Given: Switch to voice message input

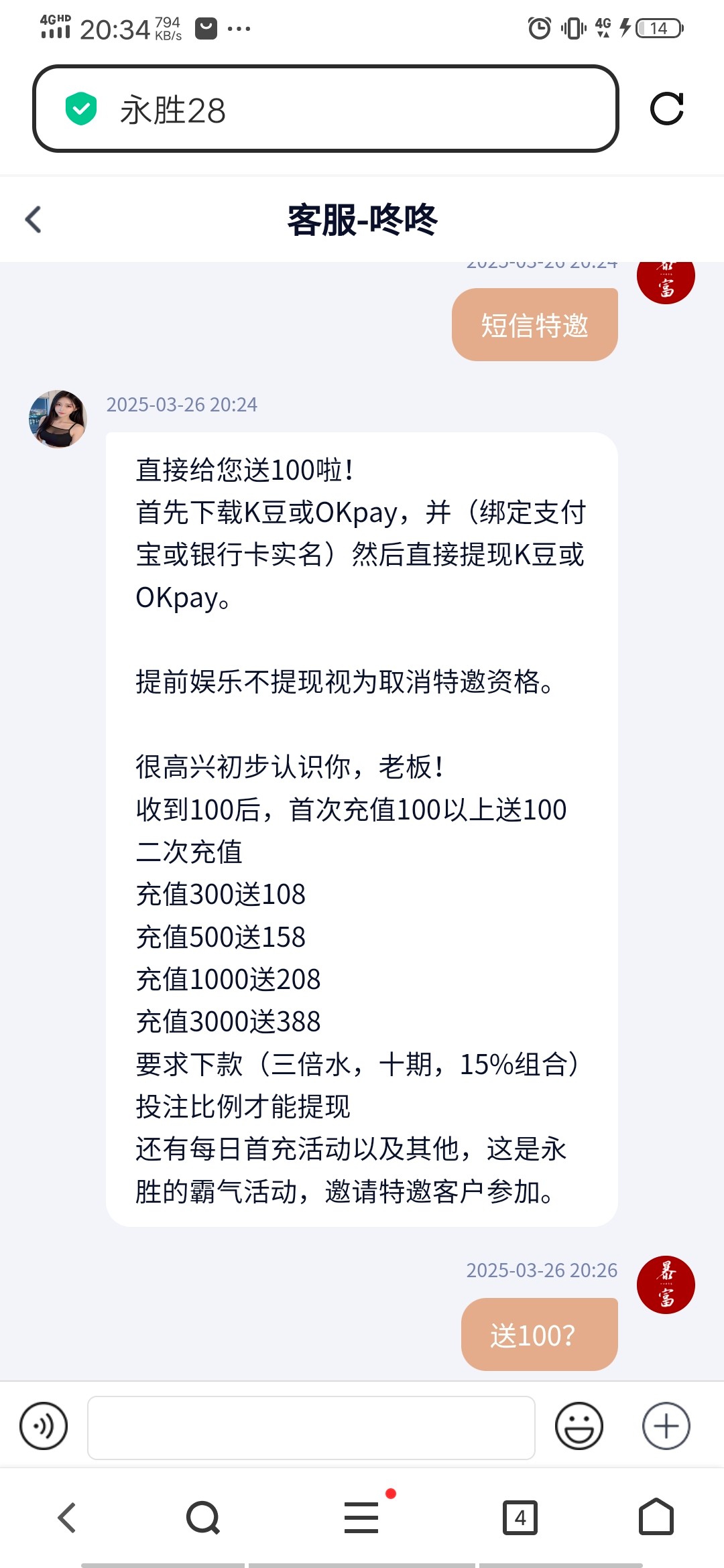Looking at the screenshot, I should tap(44, 1426).
